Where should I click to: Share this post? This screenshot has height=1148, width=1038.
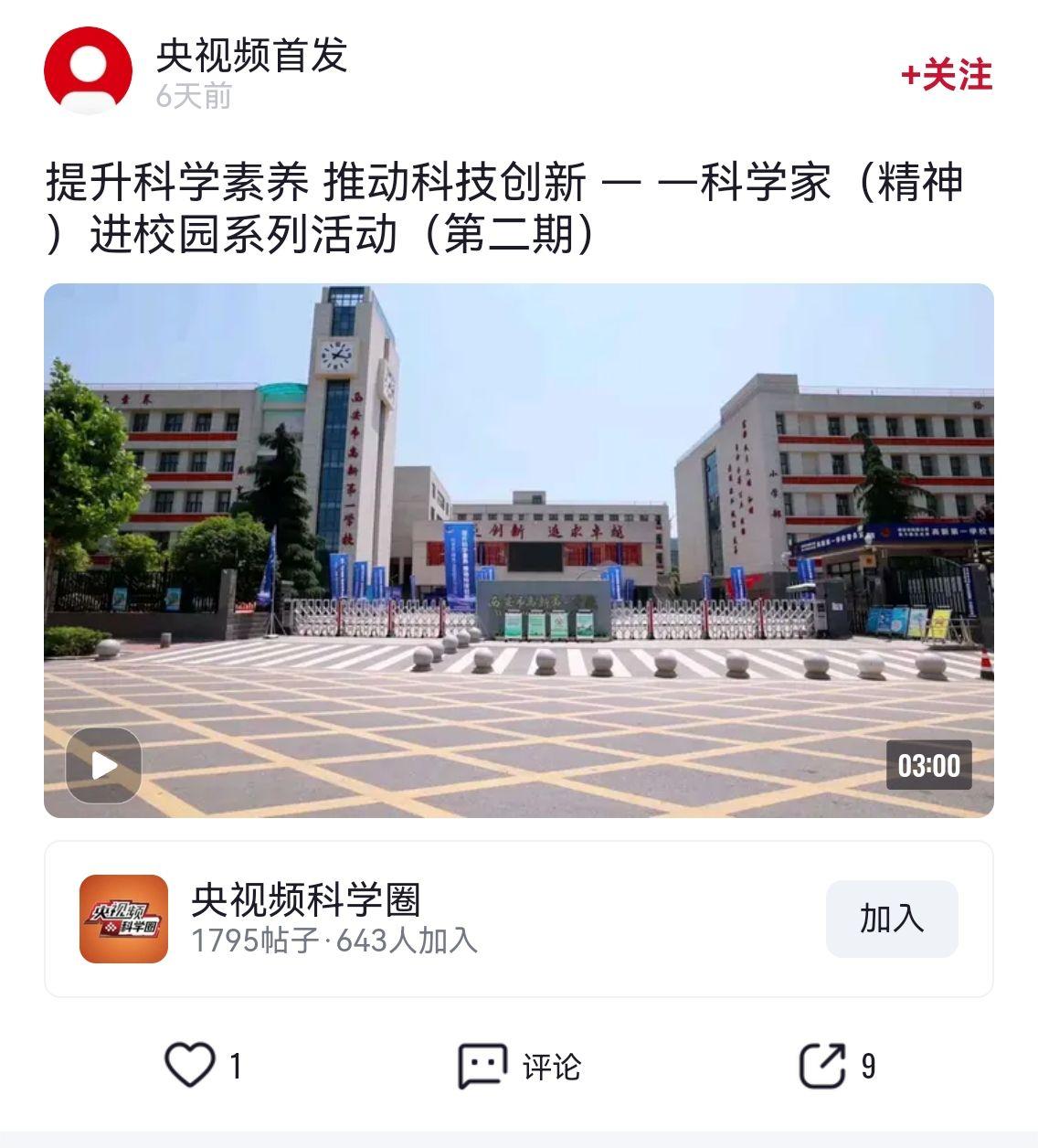click(822, 1066)
